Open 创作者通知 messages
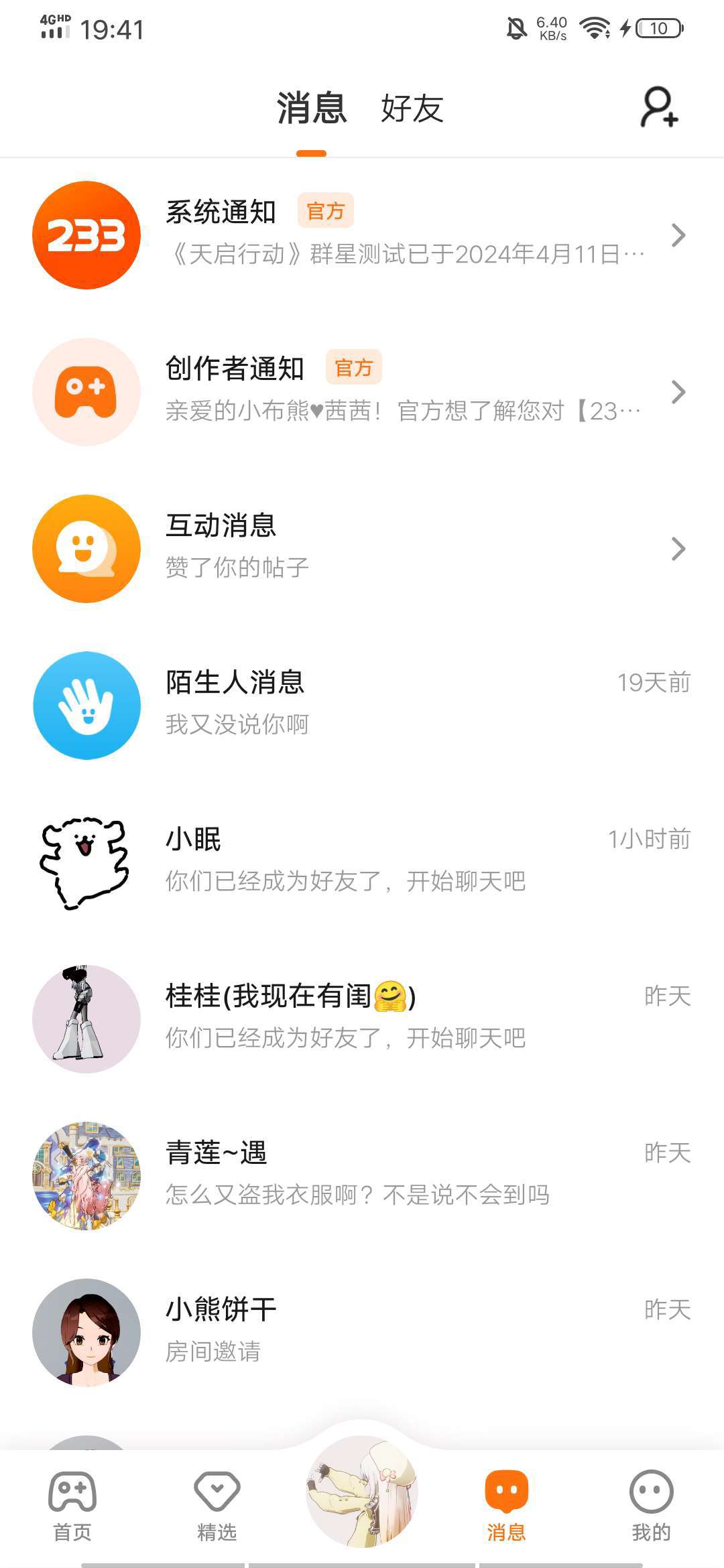 click(x=362, y=391)
